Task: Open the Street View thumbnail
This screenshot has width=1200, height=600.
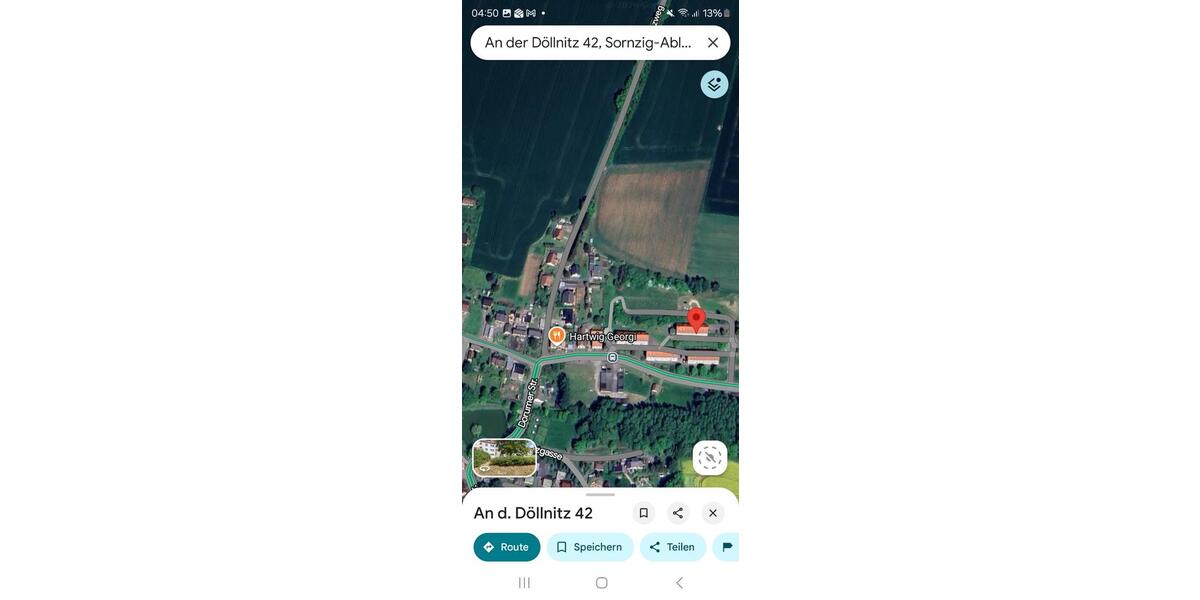Action: [504, 458]
